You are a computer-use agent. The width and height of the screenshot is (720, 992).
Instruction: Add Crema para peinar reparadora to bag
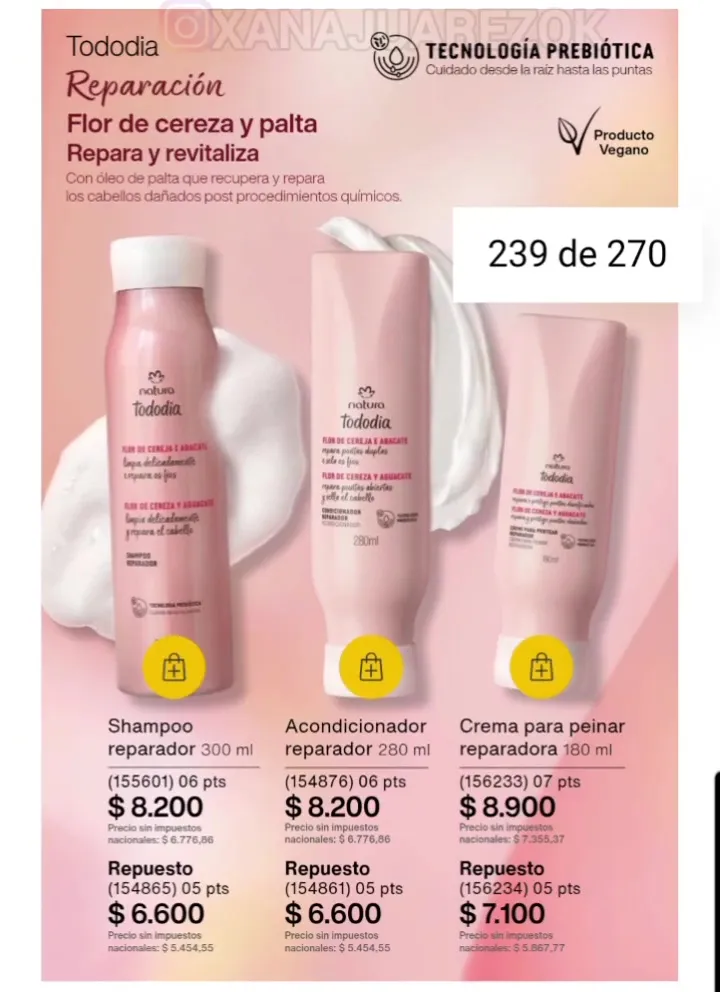[540, 667]
